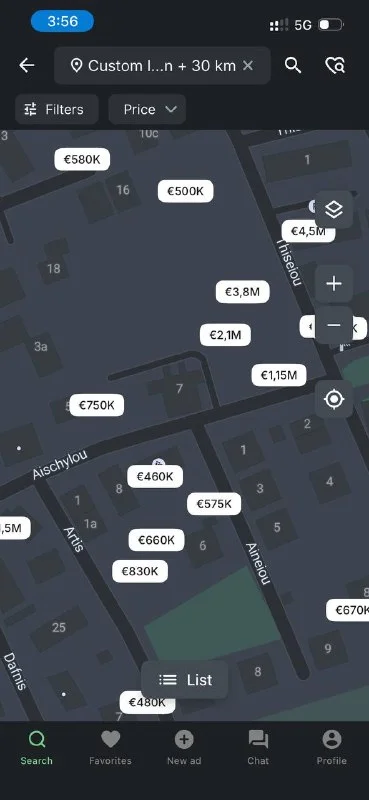Select the €580K listing marker
The height and width of the screenshot is (800, 369).
(x=82, y=159)
